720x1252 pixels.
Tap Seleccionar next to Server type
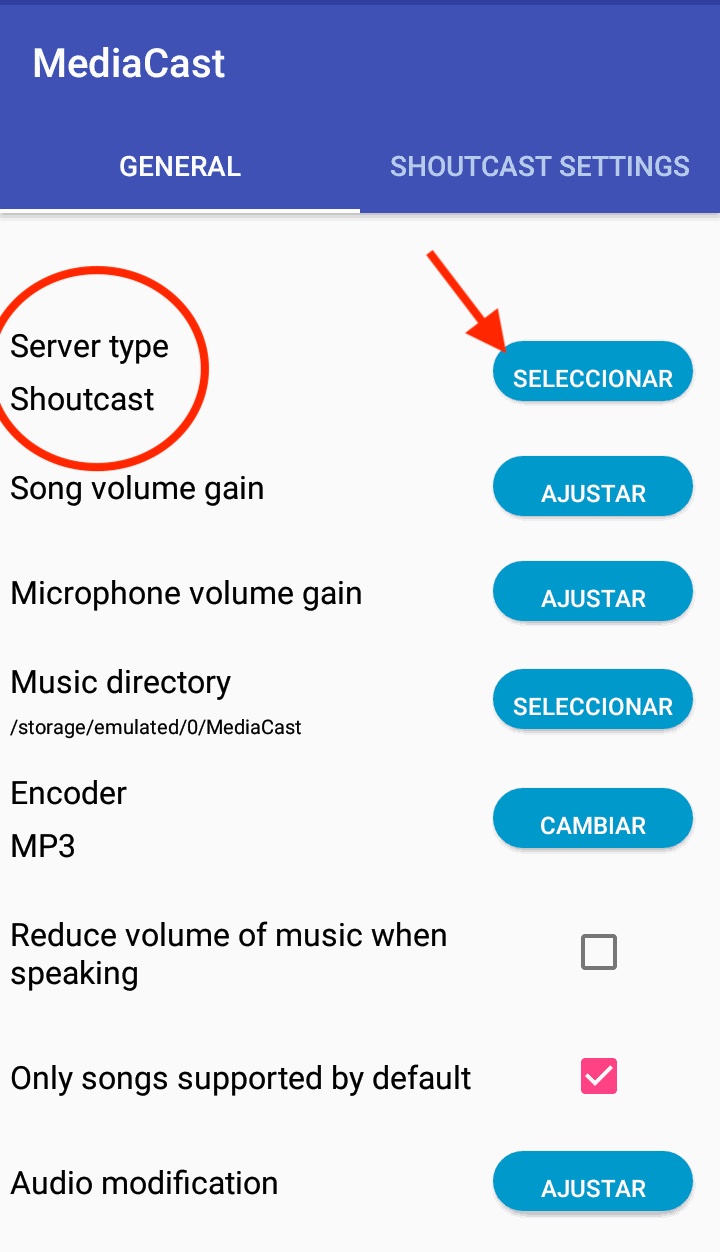(593, 373)
